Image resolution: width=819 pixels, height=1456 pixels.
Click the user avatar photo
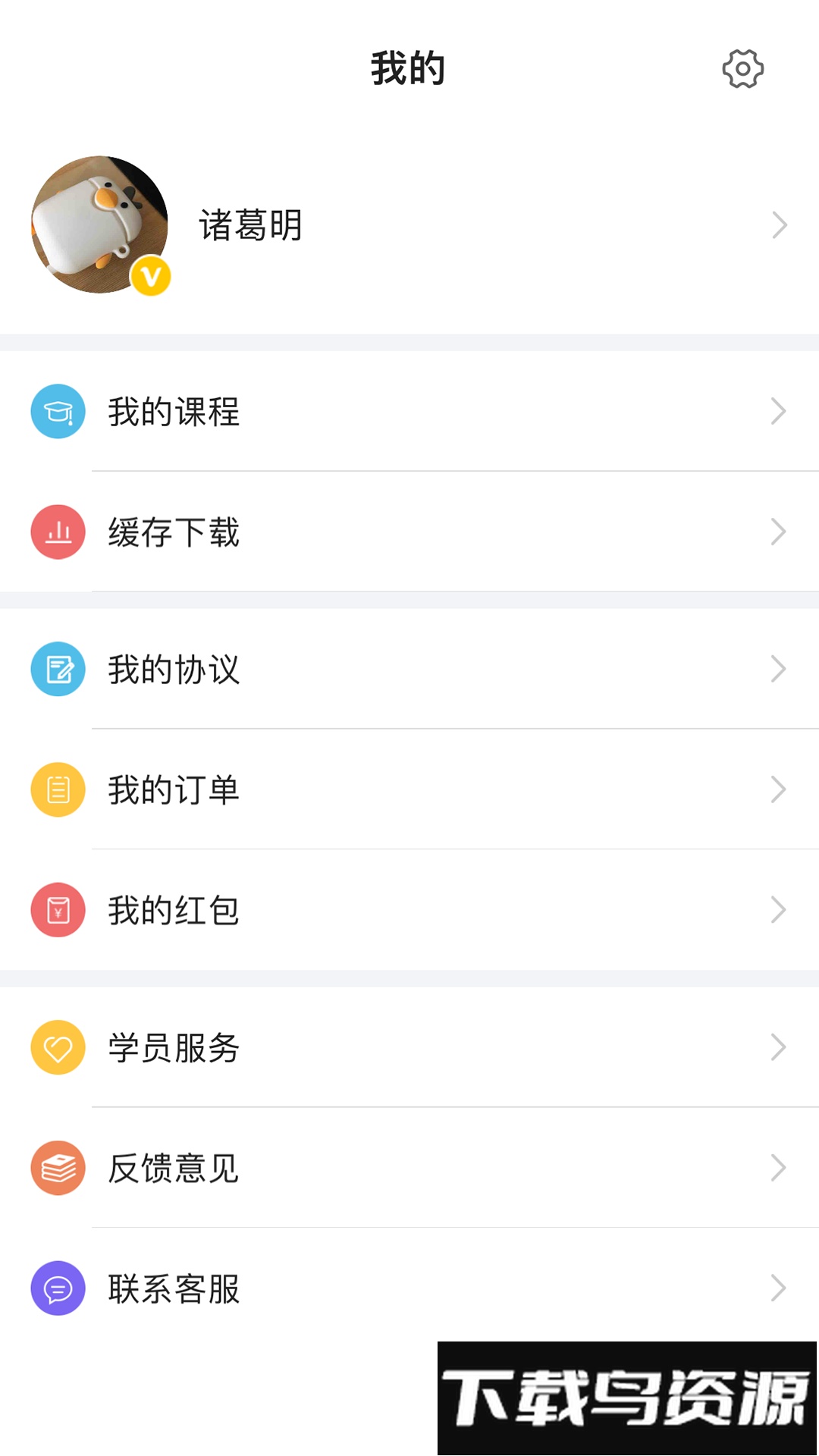click(x=101, y=225)
